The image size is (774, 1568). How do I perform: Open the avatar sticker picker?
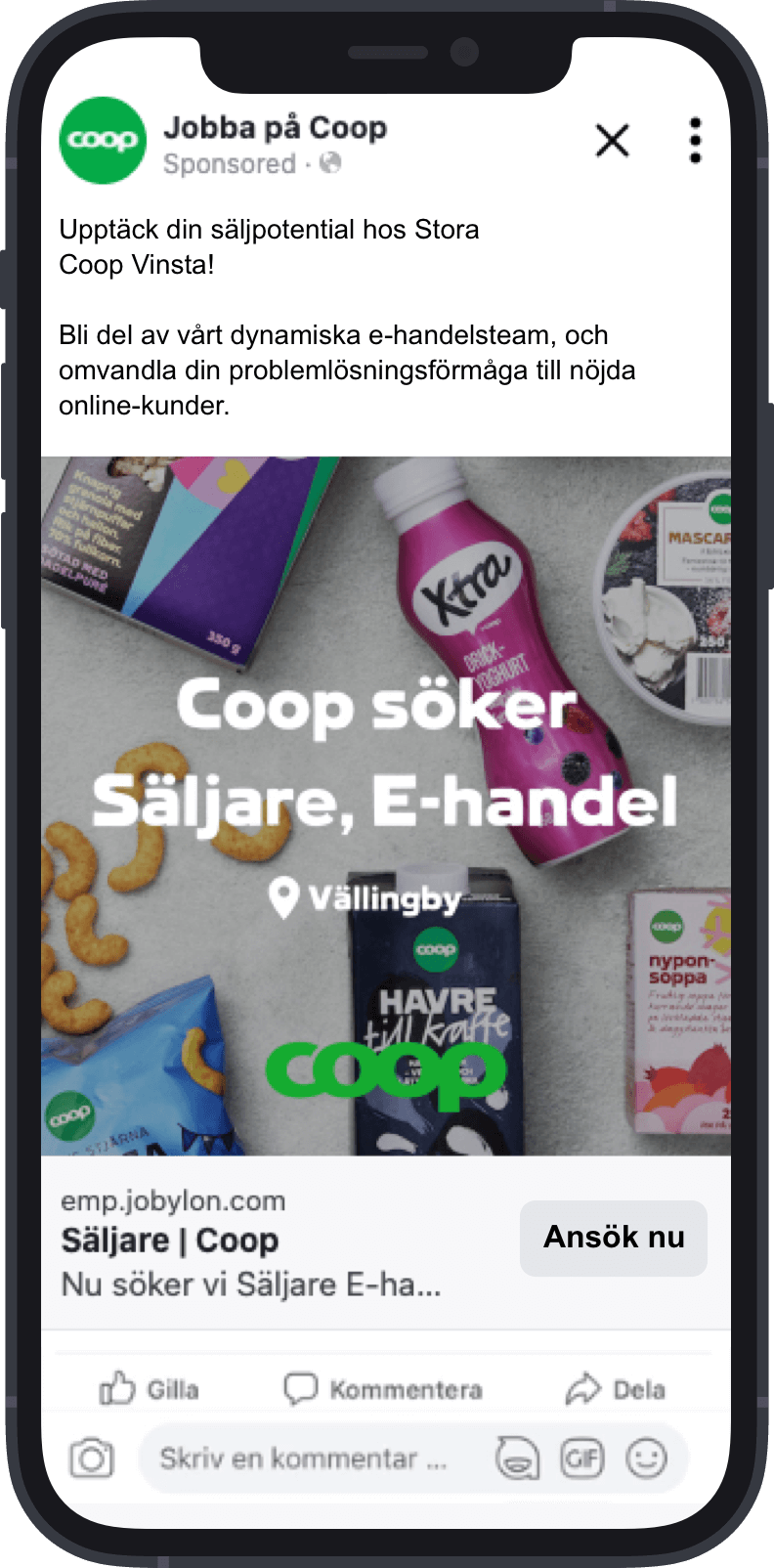(517, 1459)
